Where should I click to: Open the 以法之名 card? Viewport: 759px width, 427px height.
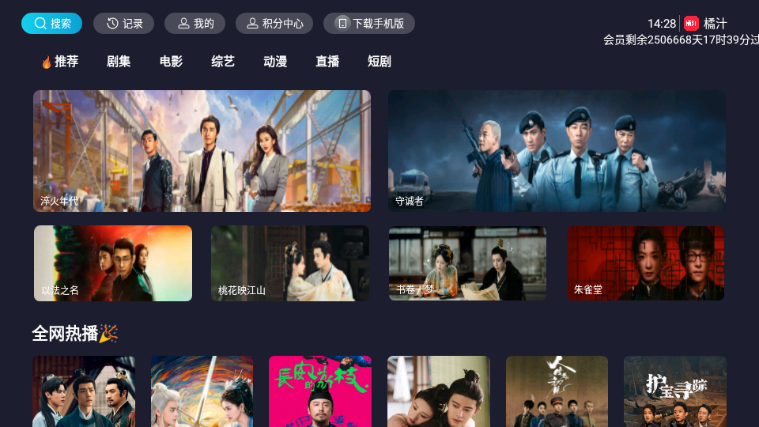[x=113, y=263]
